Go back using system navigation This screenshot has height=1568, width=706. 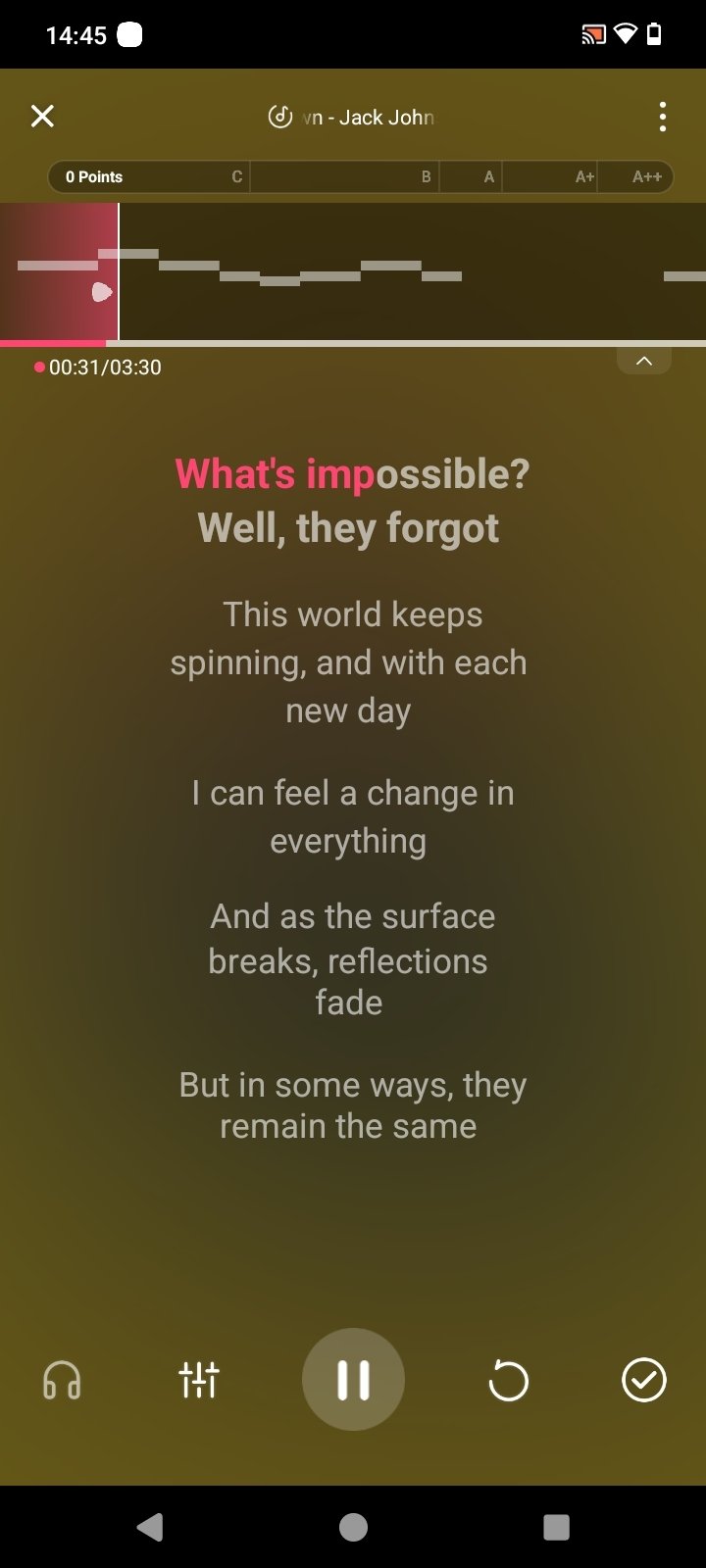(150, 1527)
